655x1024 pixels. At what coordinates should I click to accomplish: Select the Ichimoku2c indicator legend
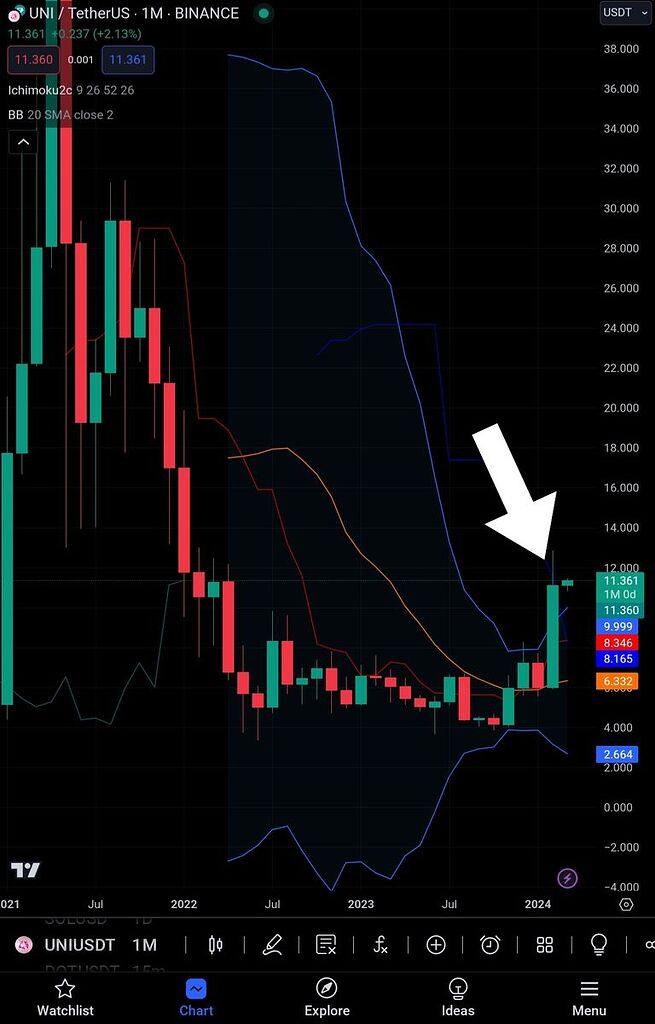coord(70,90)
